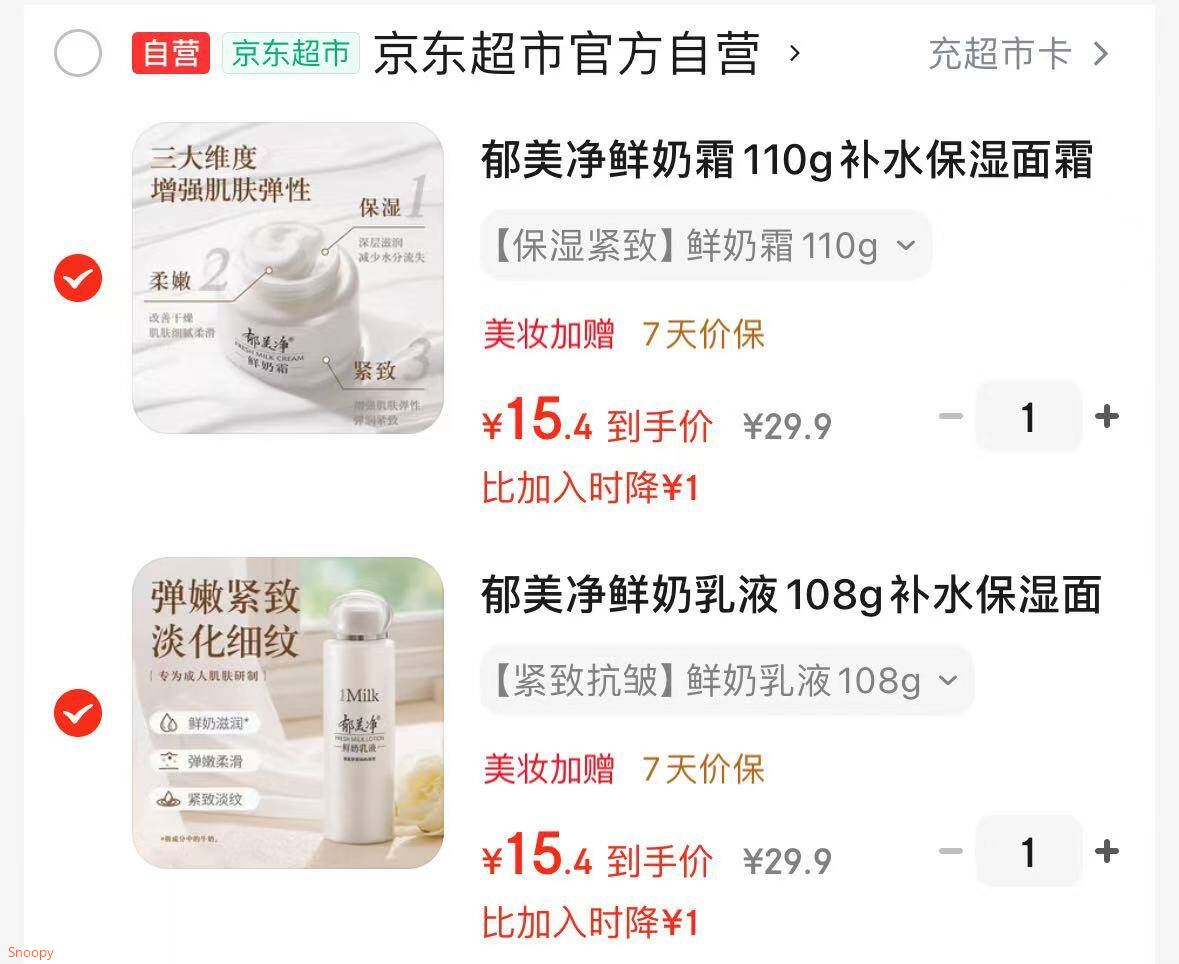Open the 鲜奶乳液 108g product image
Viewport: 1179px width, 964px height.
point(288,713)
